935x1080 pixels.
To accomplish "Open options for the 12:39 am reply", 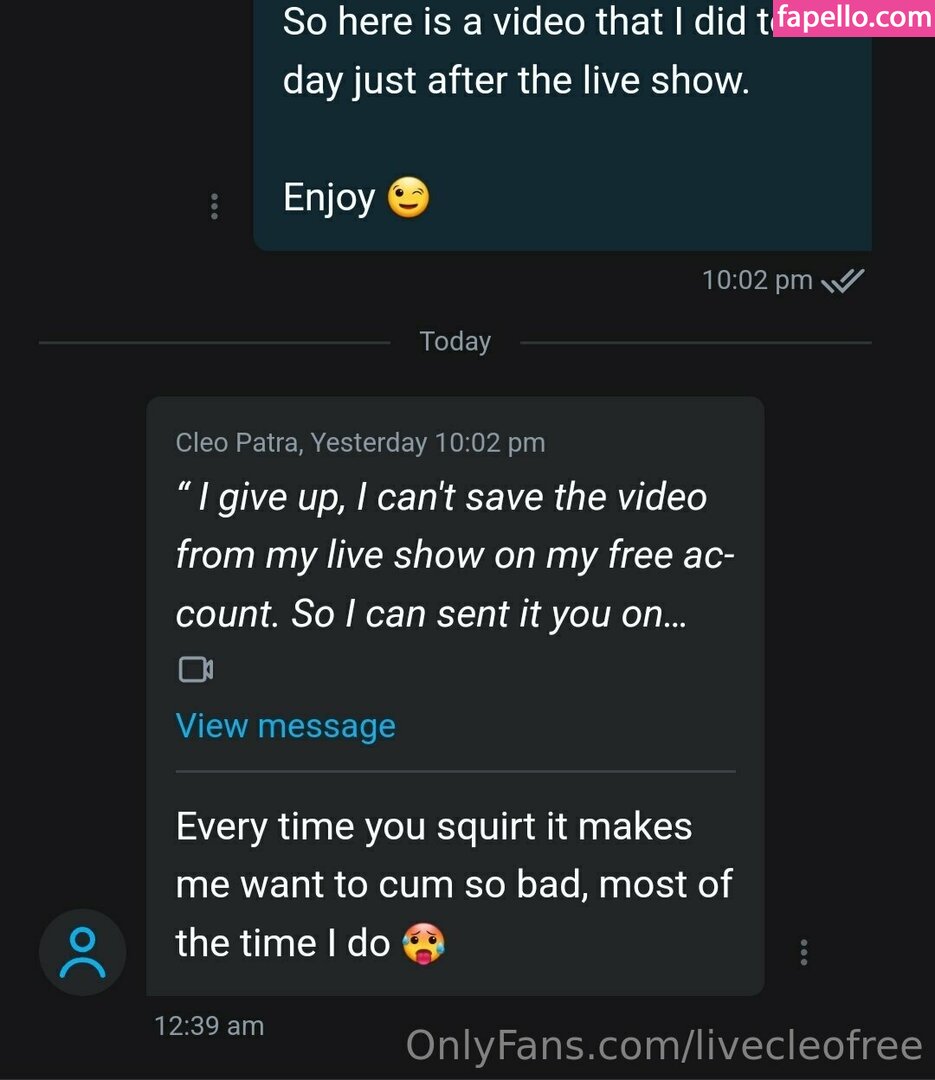I will (804, 952).
